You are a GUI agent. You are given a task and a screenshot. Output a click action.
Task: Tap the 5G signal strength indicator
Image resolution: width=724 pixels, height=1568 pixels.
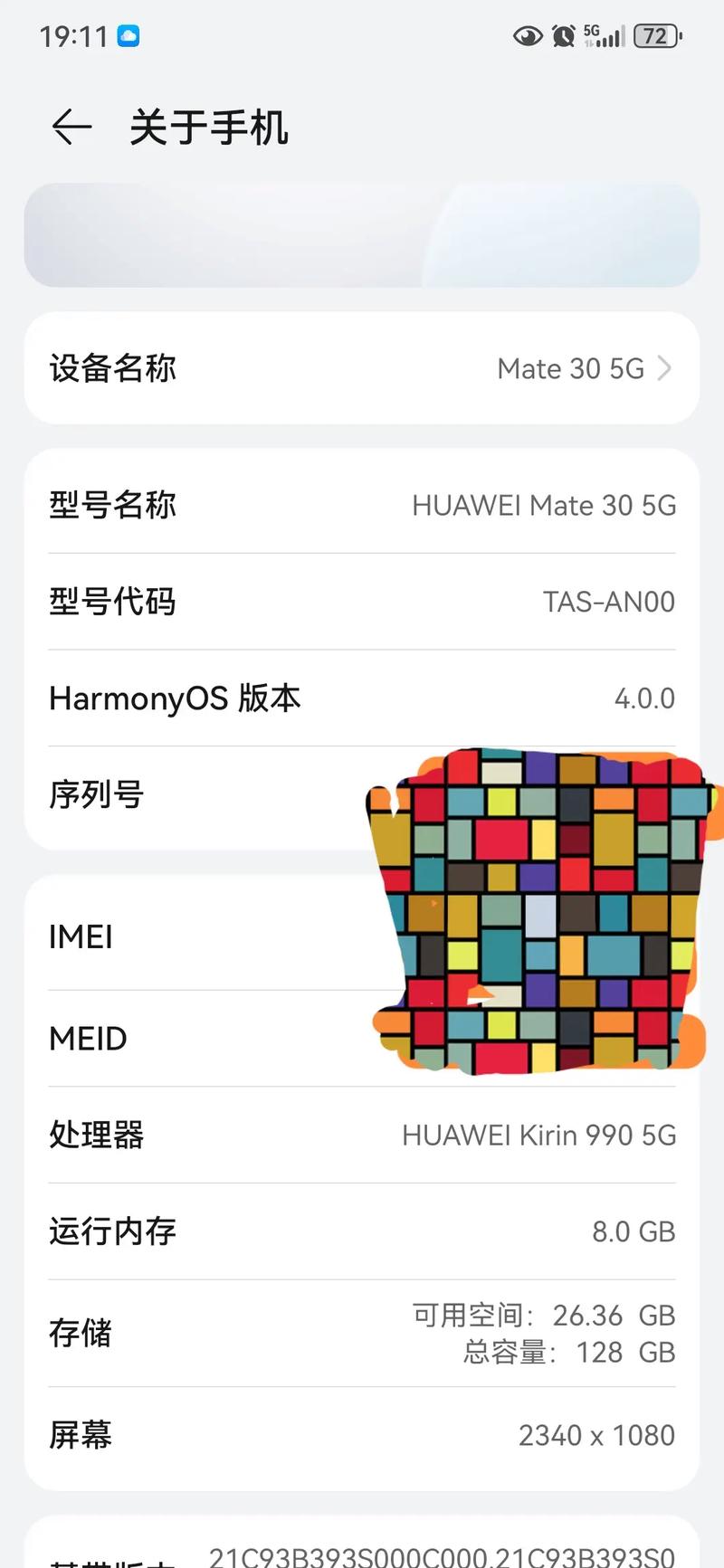[x=605, y=34]
